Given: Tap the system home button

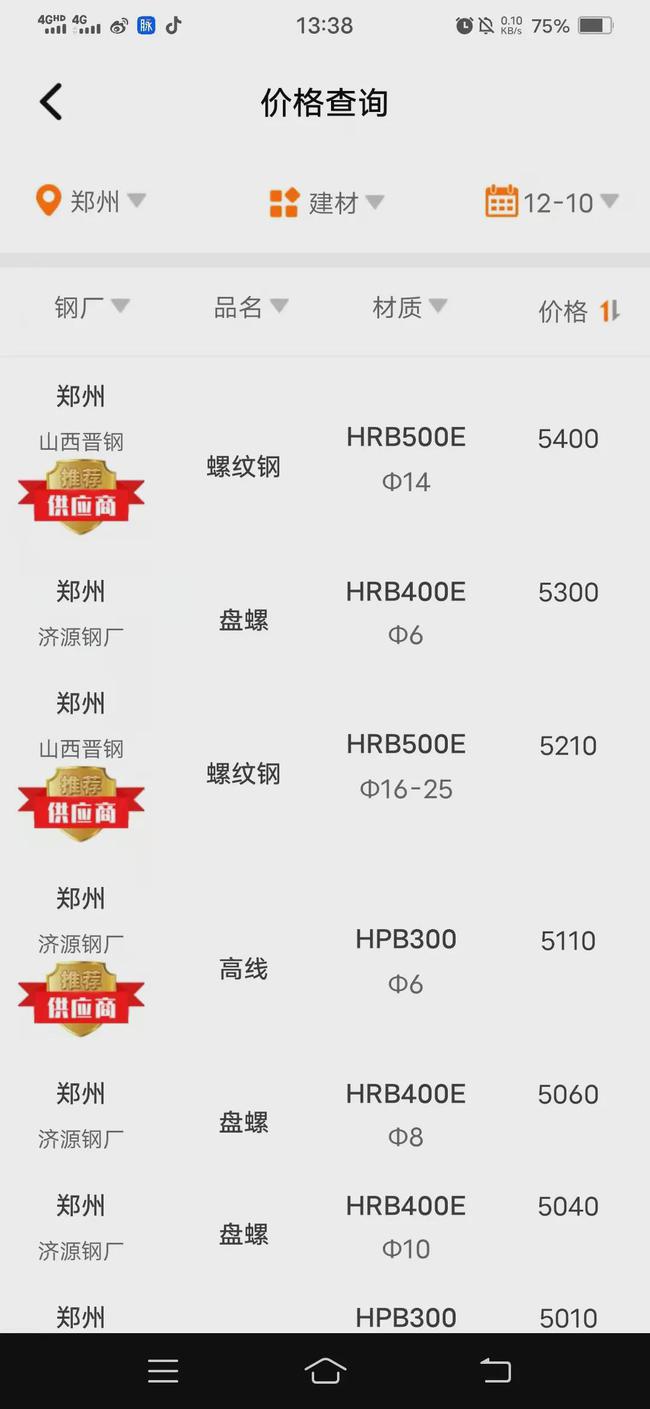Looking at the screenshot, I should [x=325, y=1371].
